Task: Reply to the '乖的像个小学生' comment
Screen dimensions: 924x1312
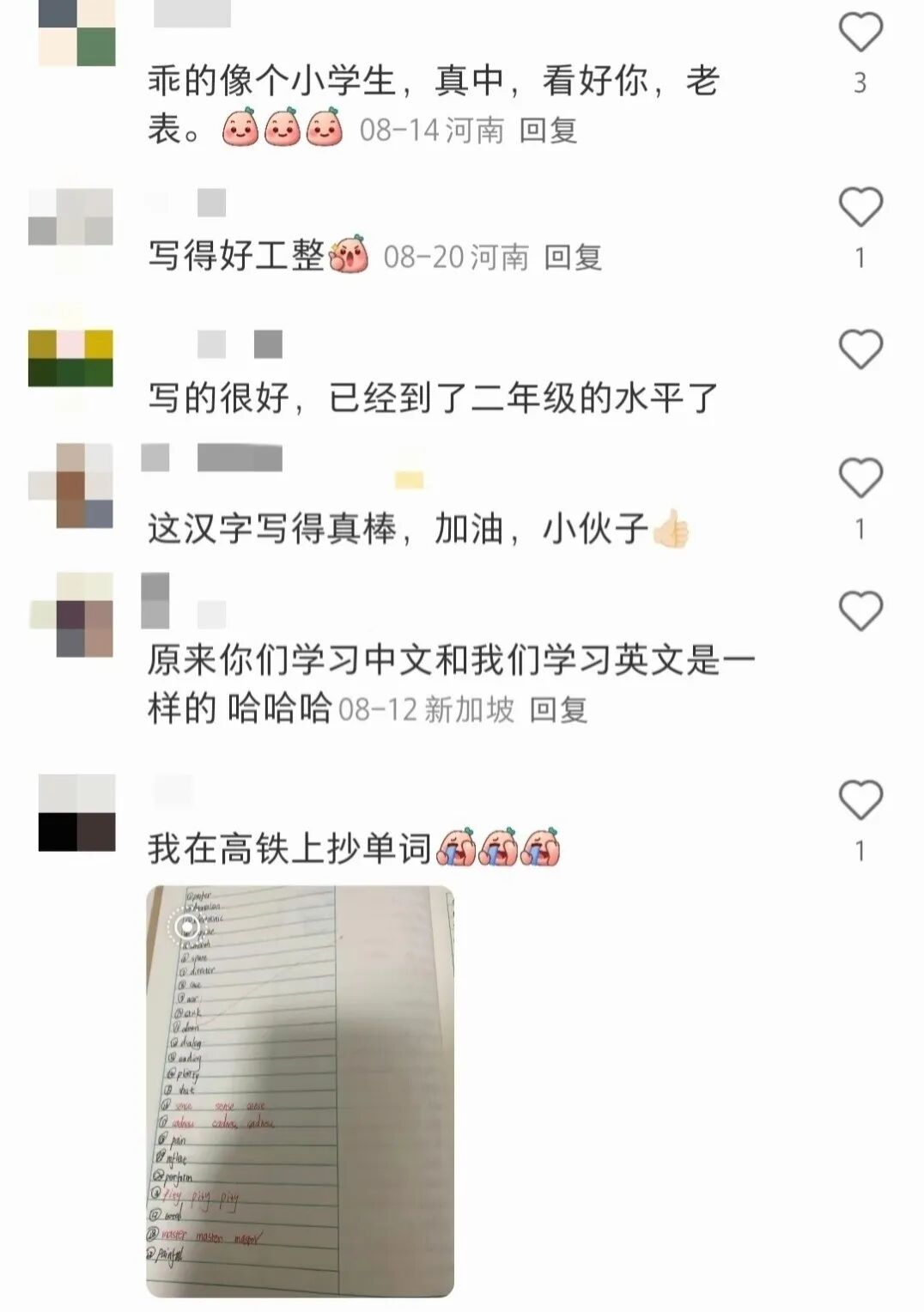Action: (548, 131)
